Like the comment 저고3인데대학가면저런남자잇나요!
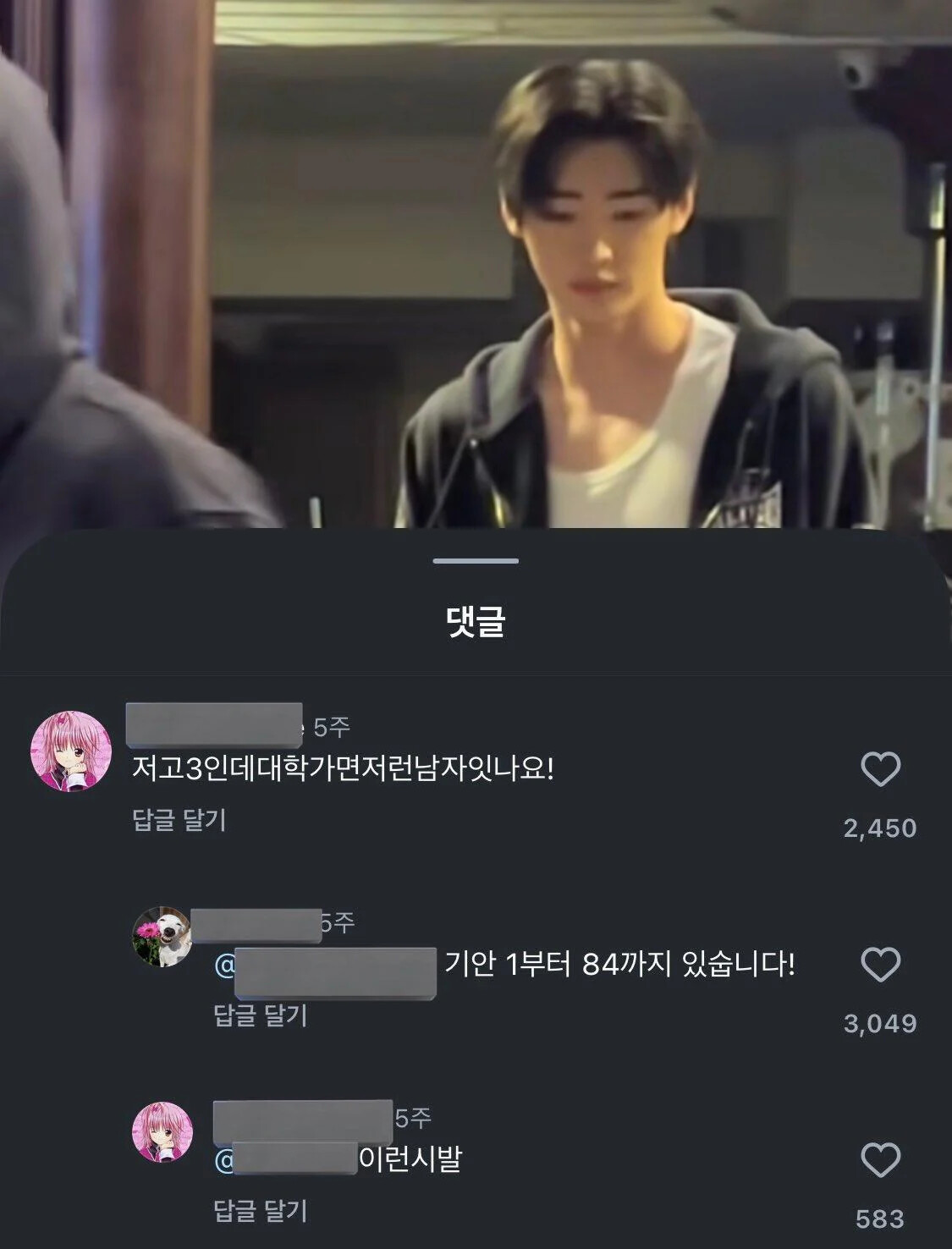The height and width of the screenshot is (1249, 952). [x=880, y=769]
